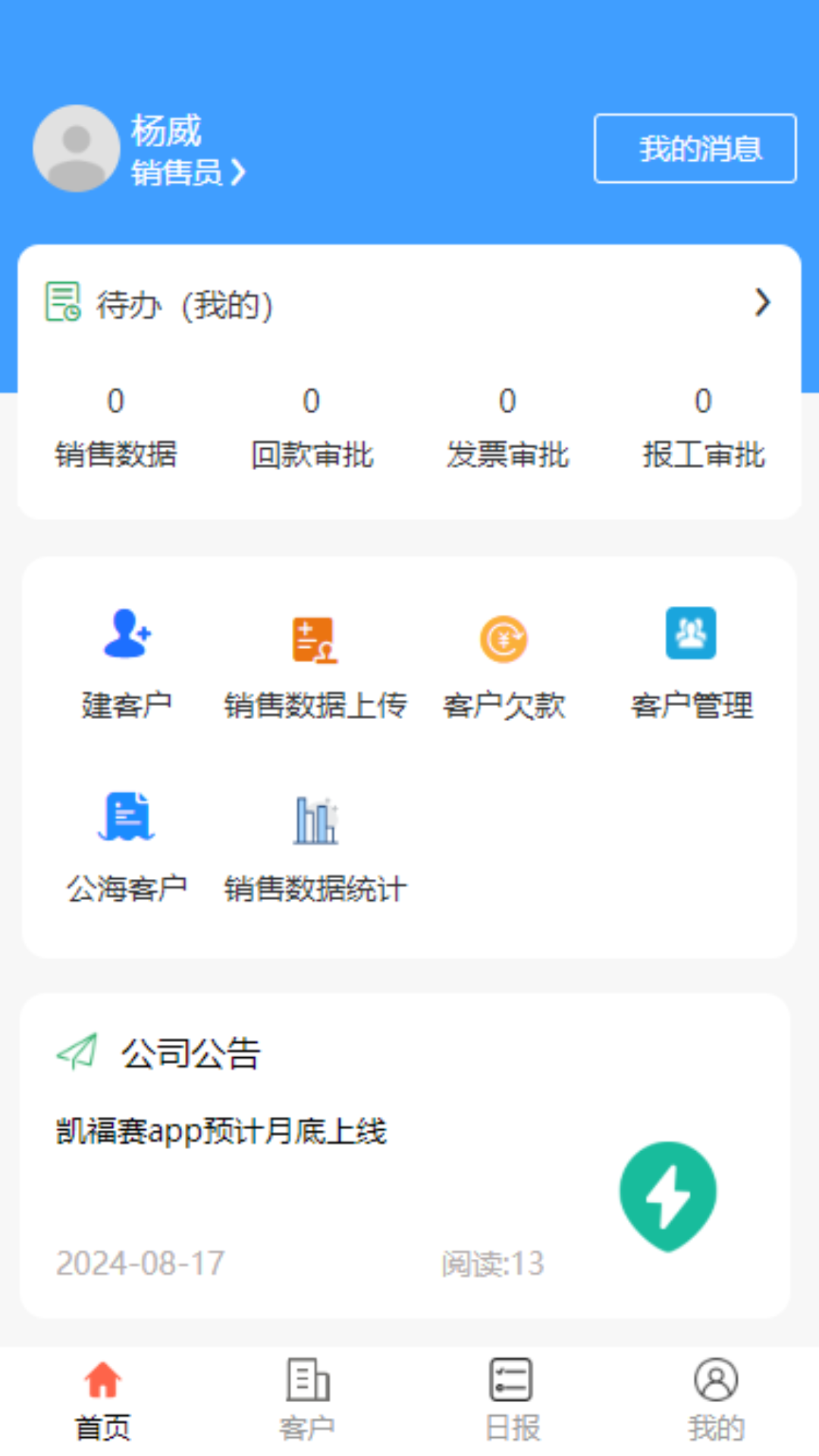Open 销售数据上传
The width and height of the screenshot is (819, 1456).
click(315, 664)
